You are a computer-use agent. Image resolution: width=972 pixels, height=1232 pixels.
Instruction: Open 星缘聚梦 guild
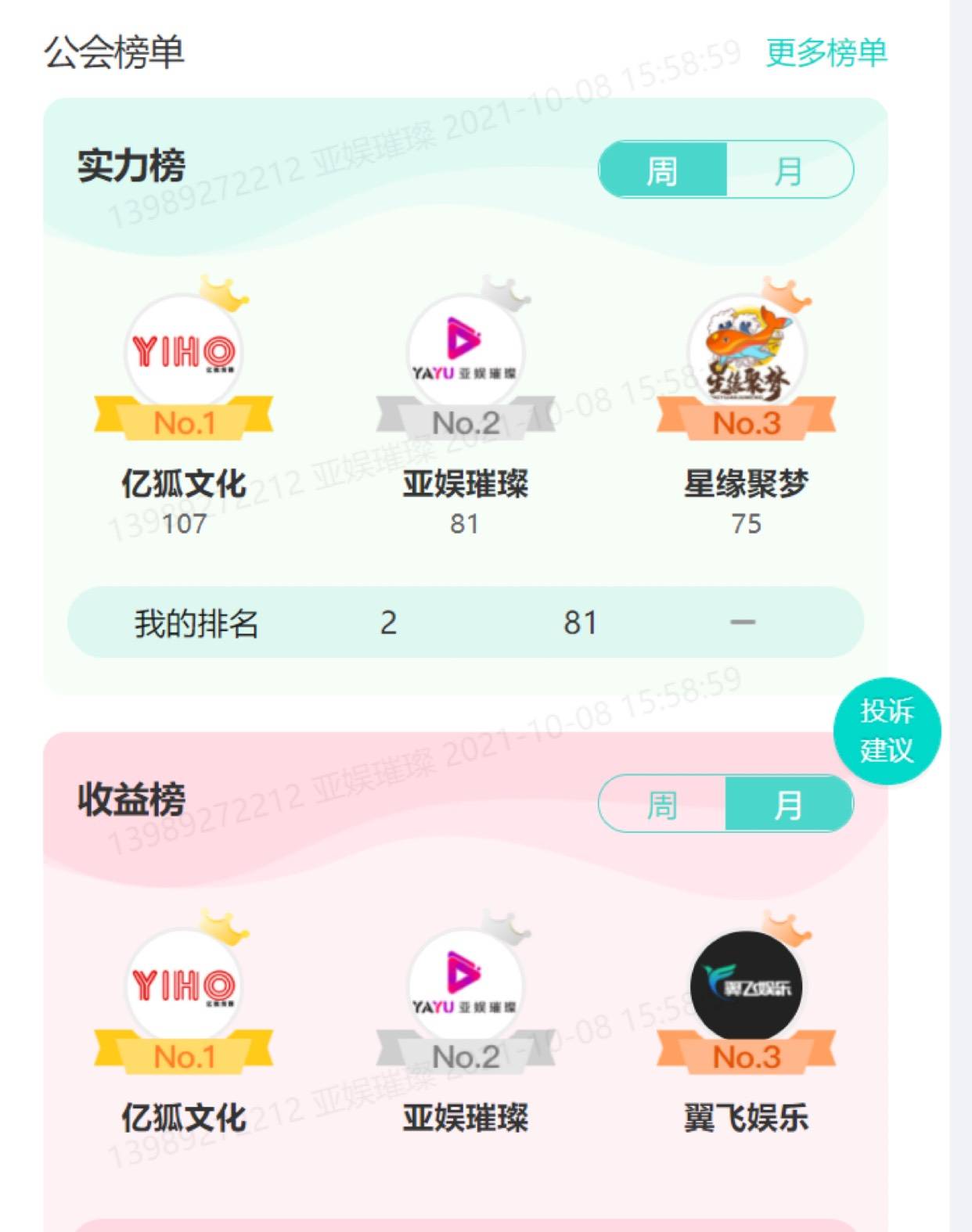click(x=746, y=354)
